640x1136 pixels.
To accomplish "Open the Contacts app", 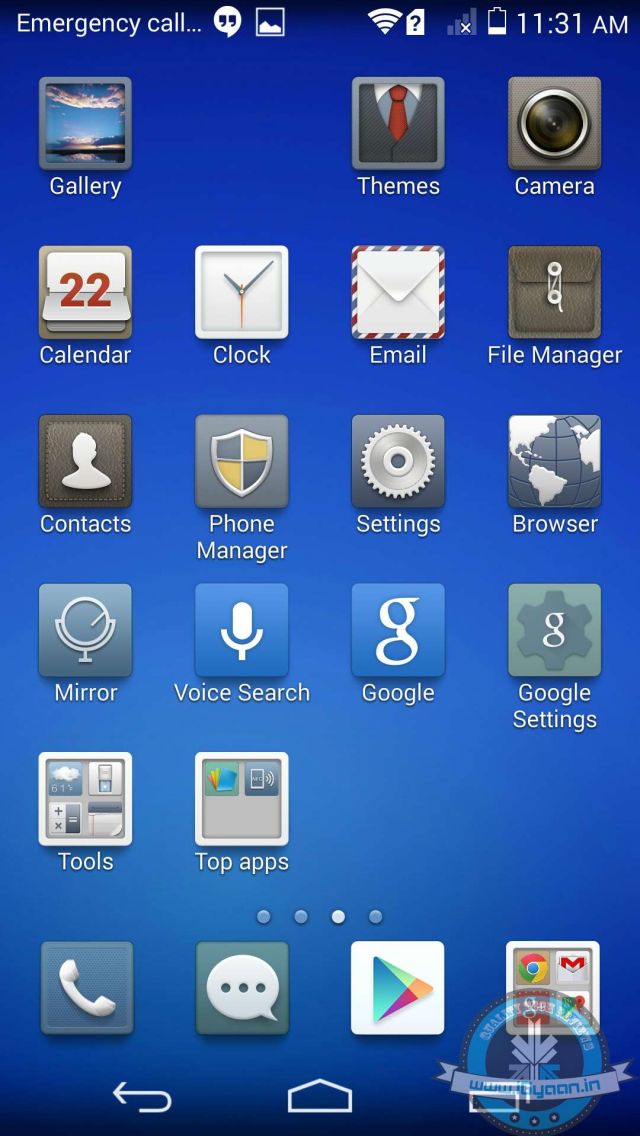I will [x=85, y=461].
